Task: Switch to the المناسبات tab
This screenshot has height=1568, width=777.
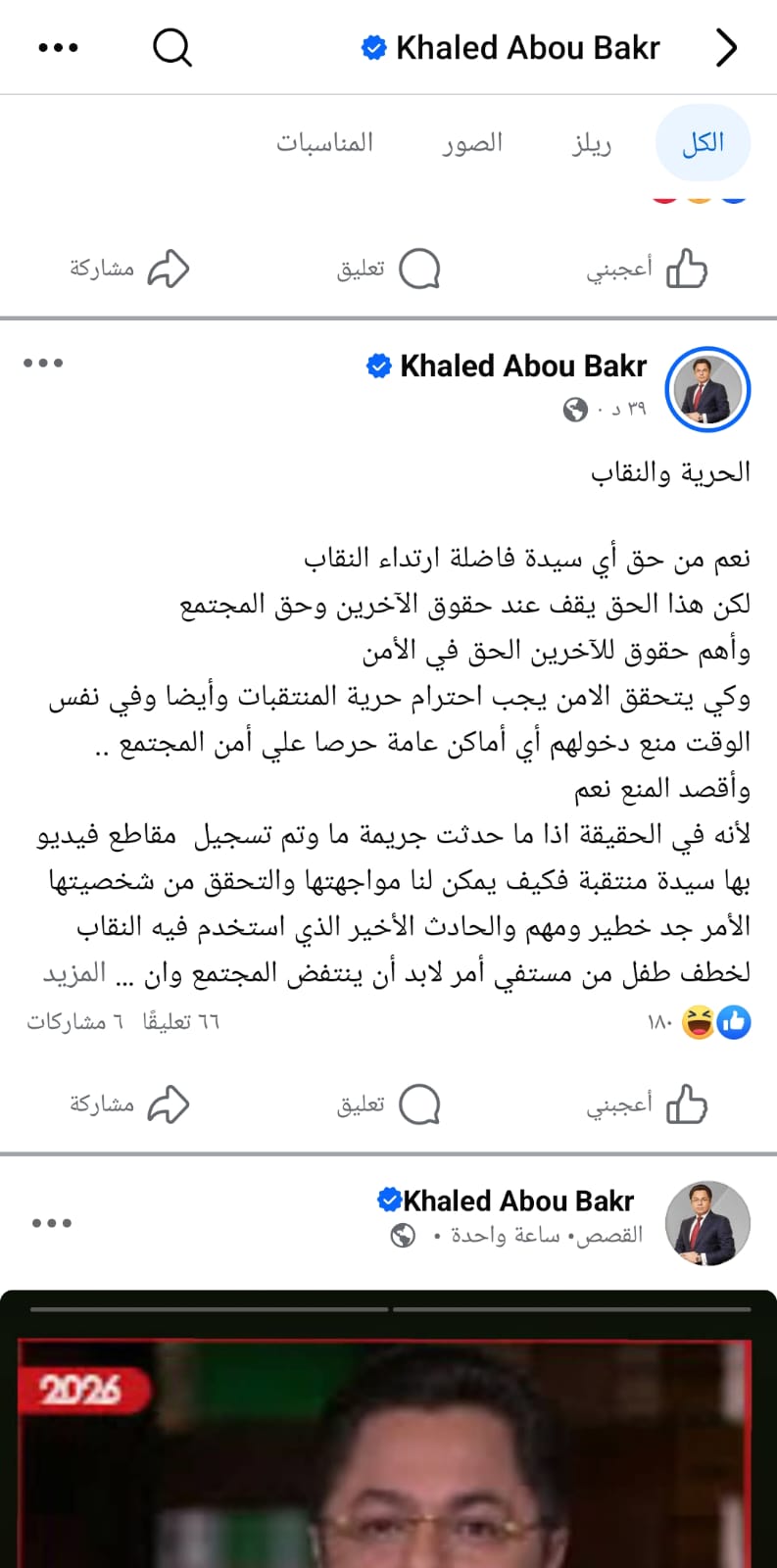Action: (324, 144)
